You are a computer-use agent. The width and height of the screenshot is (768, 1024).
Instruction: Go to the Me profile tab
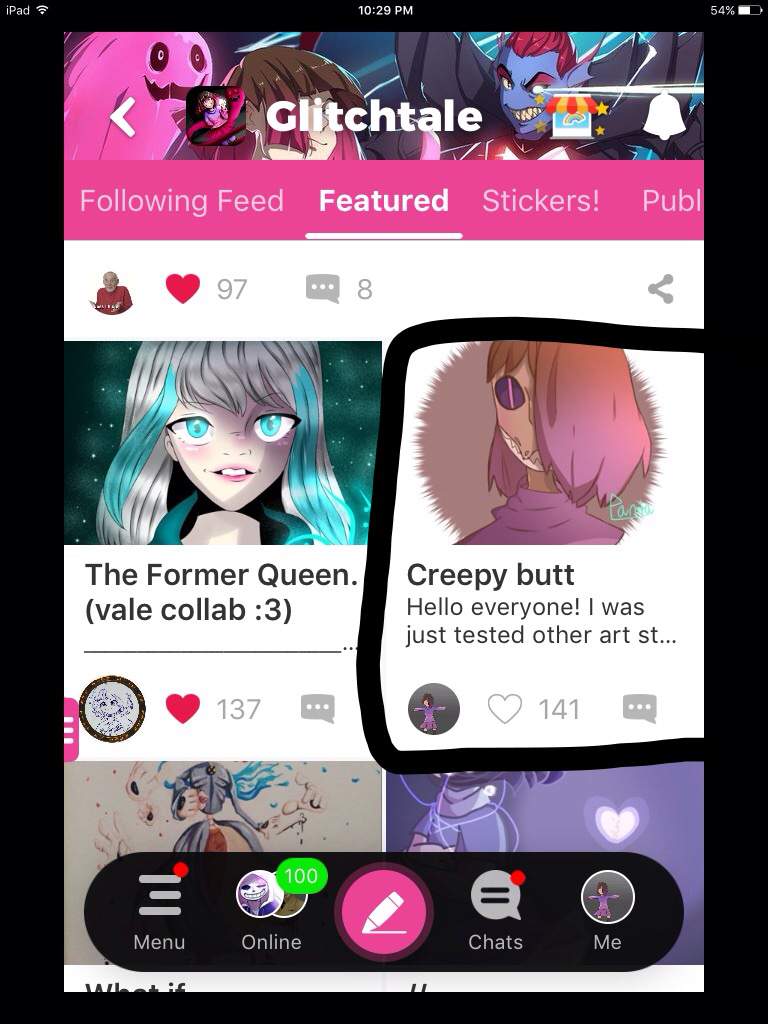coord(607,909)
